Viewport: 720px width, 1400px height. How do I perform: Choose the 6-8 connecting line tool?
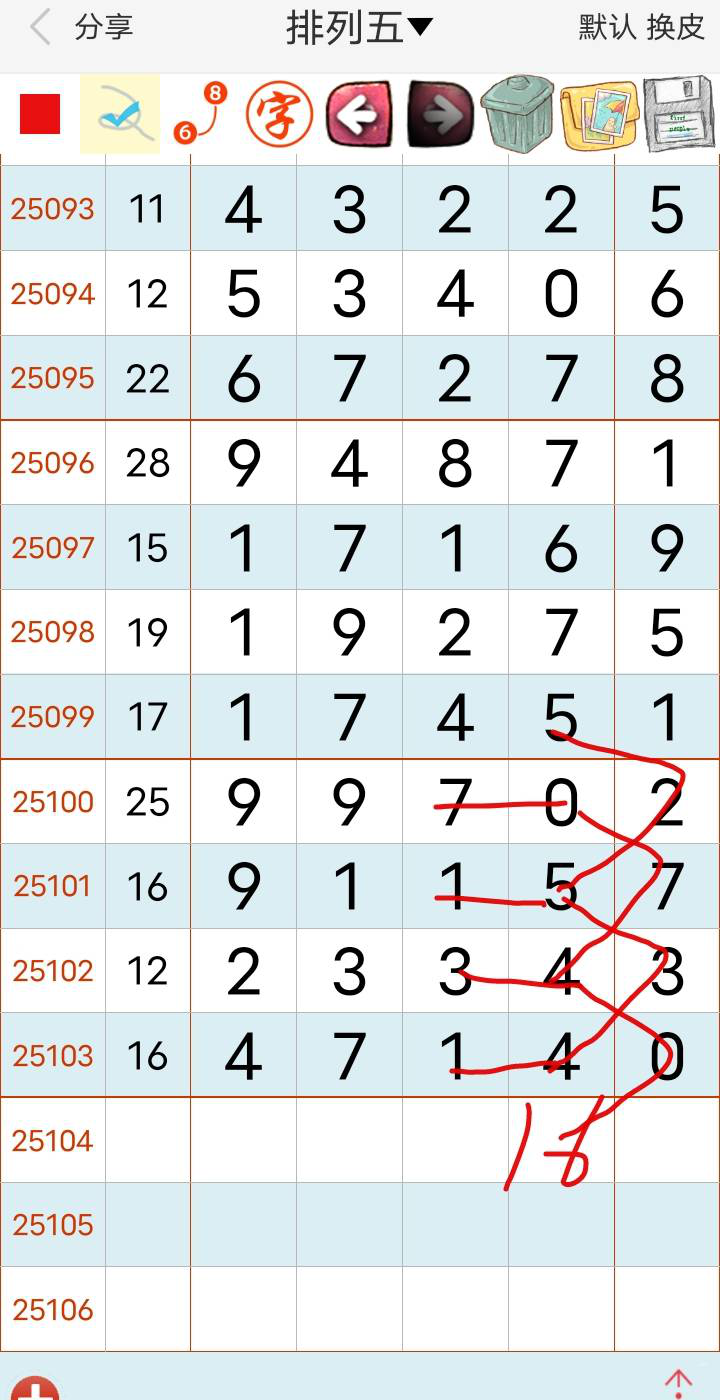coord(200,114)
